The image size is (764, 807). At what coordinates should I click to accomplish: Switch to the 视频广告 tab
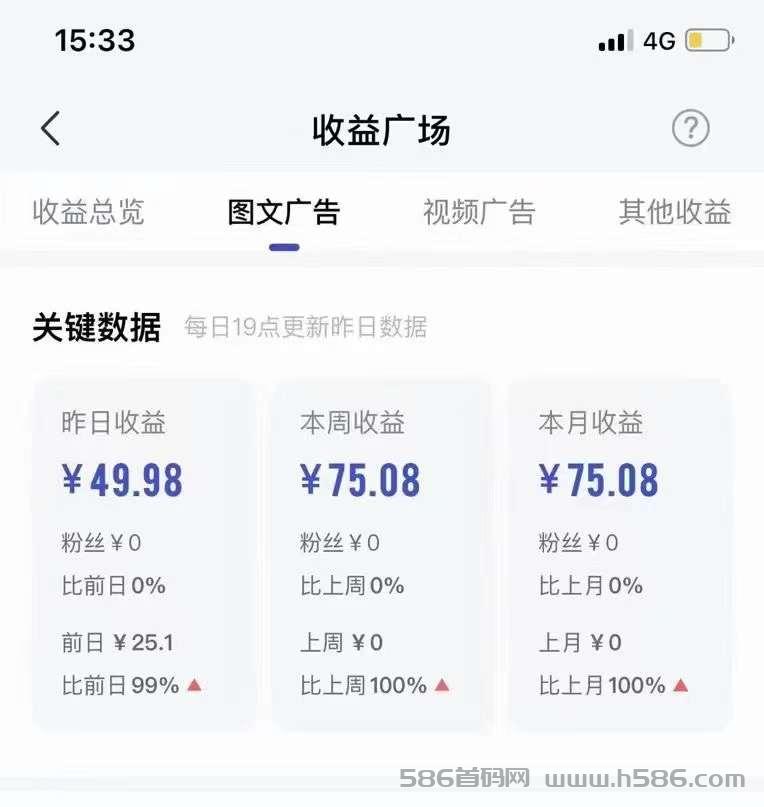coord(479,212)
